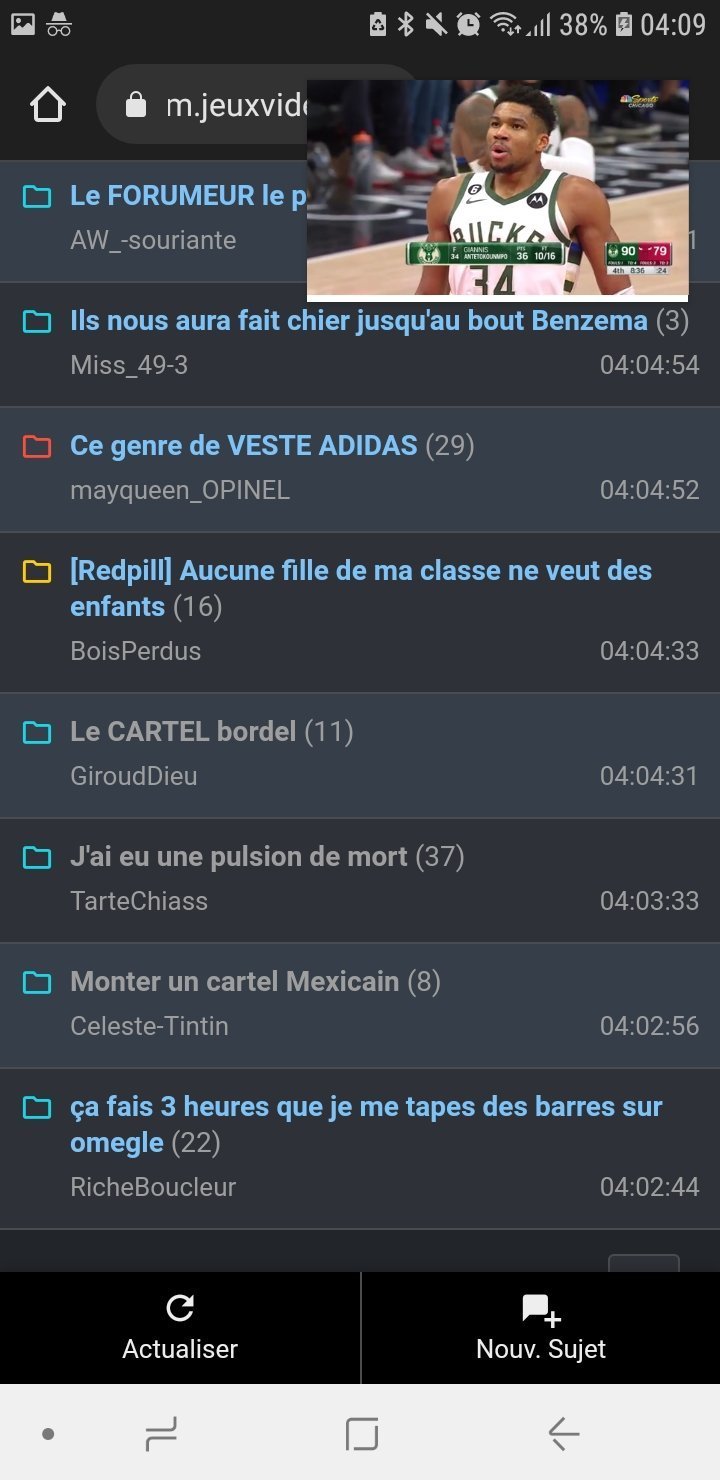Image resolution: width=720 pixels, height=1480 pixels.
Task: Create a new topic with Nouv. Sujet
Action: tap(541, 1328)
